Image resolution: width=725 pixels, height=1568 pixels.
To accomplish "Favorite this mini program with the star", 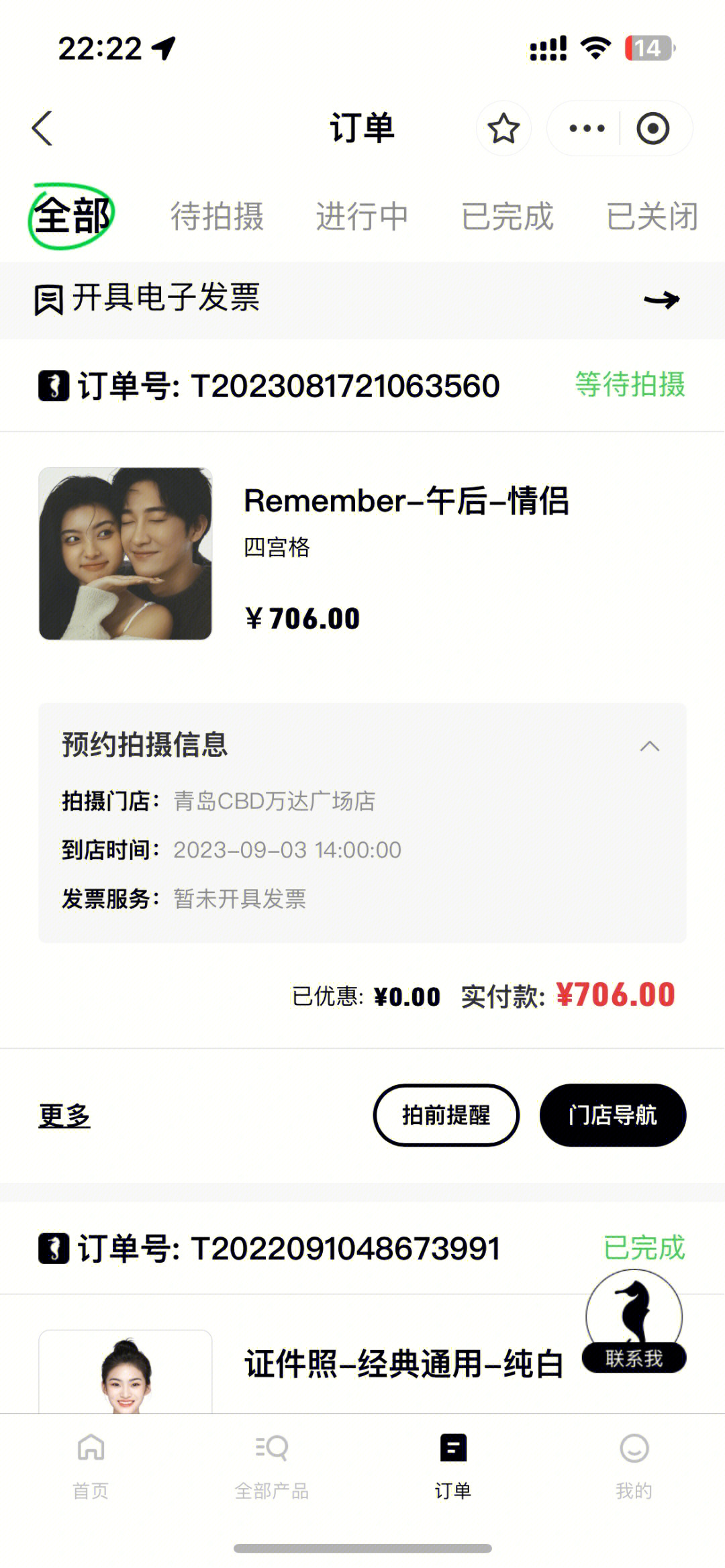I will tap(503, 128).
